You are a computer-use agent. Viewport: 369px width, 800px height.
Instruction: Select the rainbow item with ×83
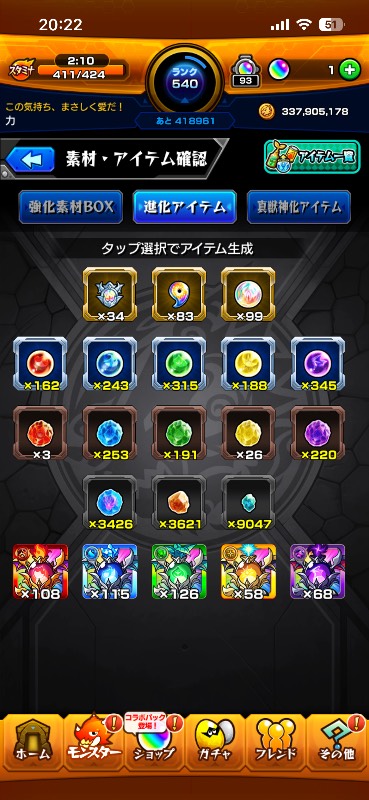pos(179,294)
